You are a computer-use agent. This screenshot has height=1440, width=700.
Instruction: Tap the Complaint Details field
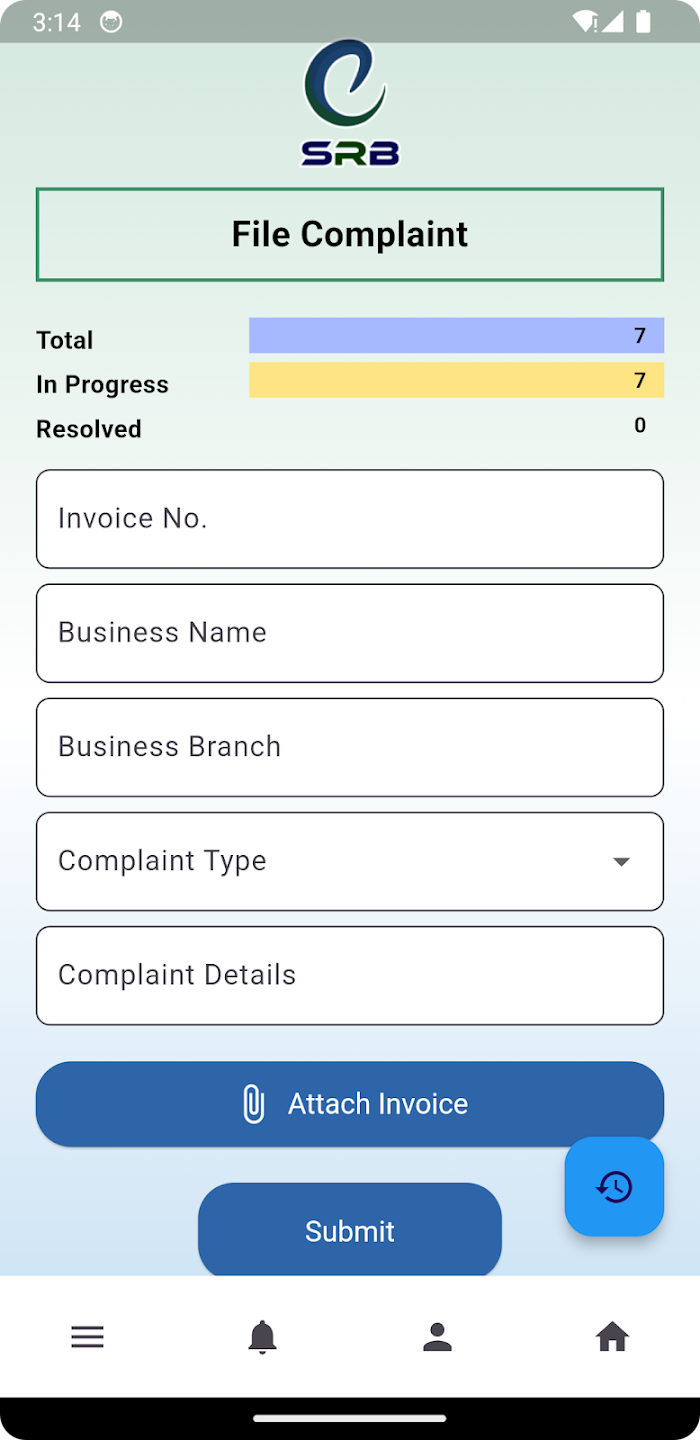(350, 975)
